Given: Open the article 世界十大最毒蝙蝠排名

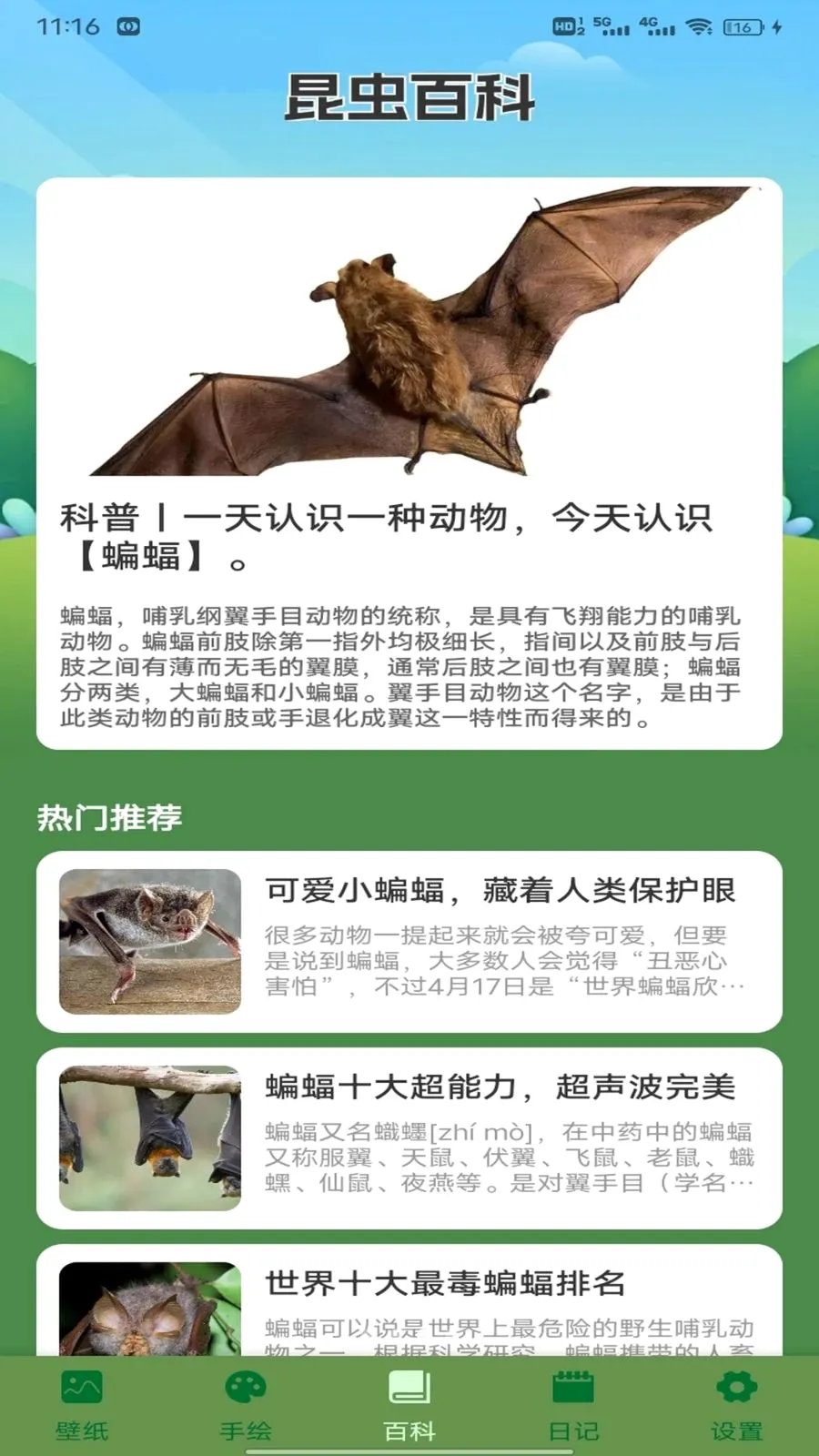Looking at the screenshot, I should [409, 1300].
